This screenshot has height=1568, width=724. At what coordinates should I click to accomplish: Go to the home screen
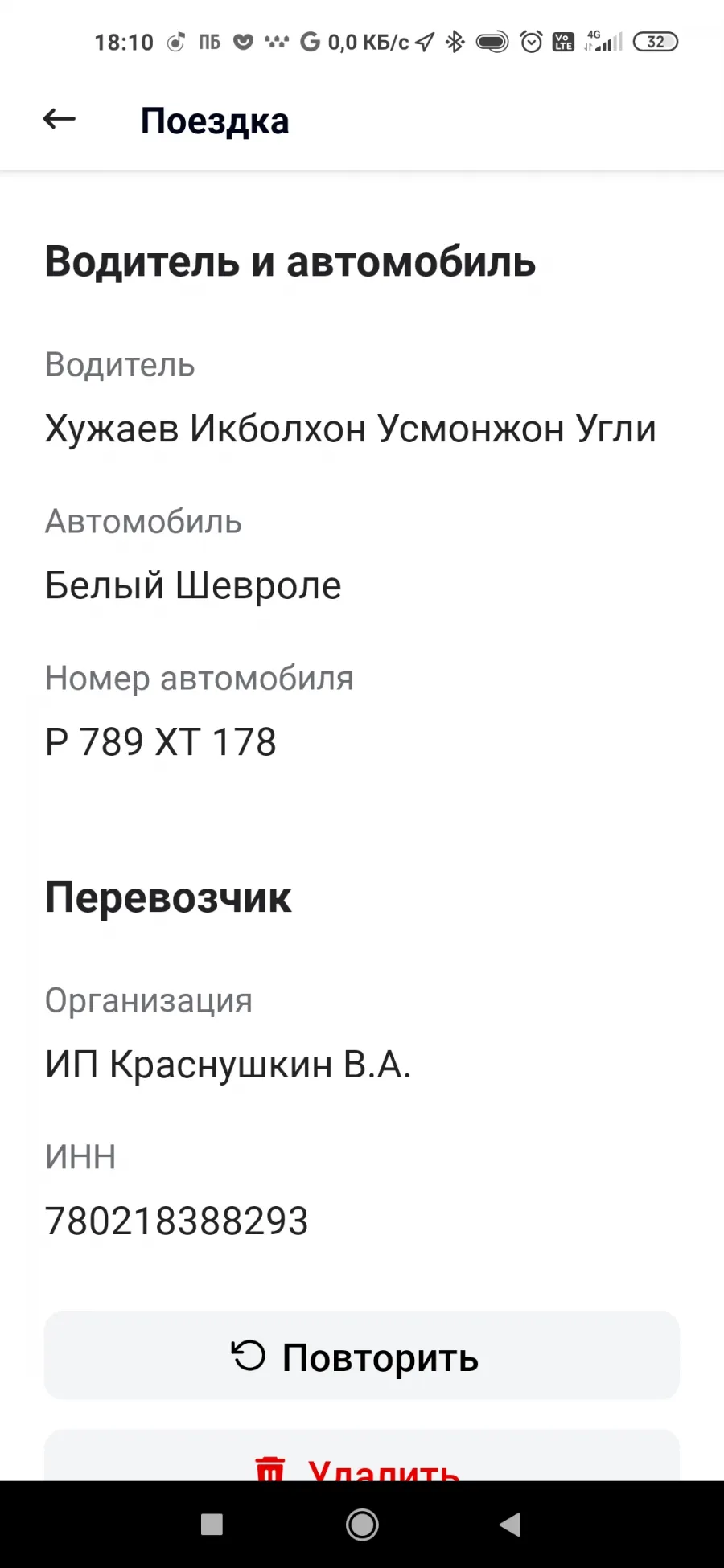[x=362, y=1525]
